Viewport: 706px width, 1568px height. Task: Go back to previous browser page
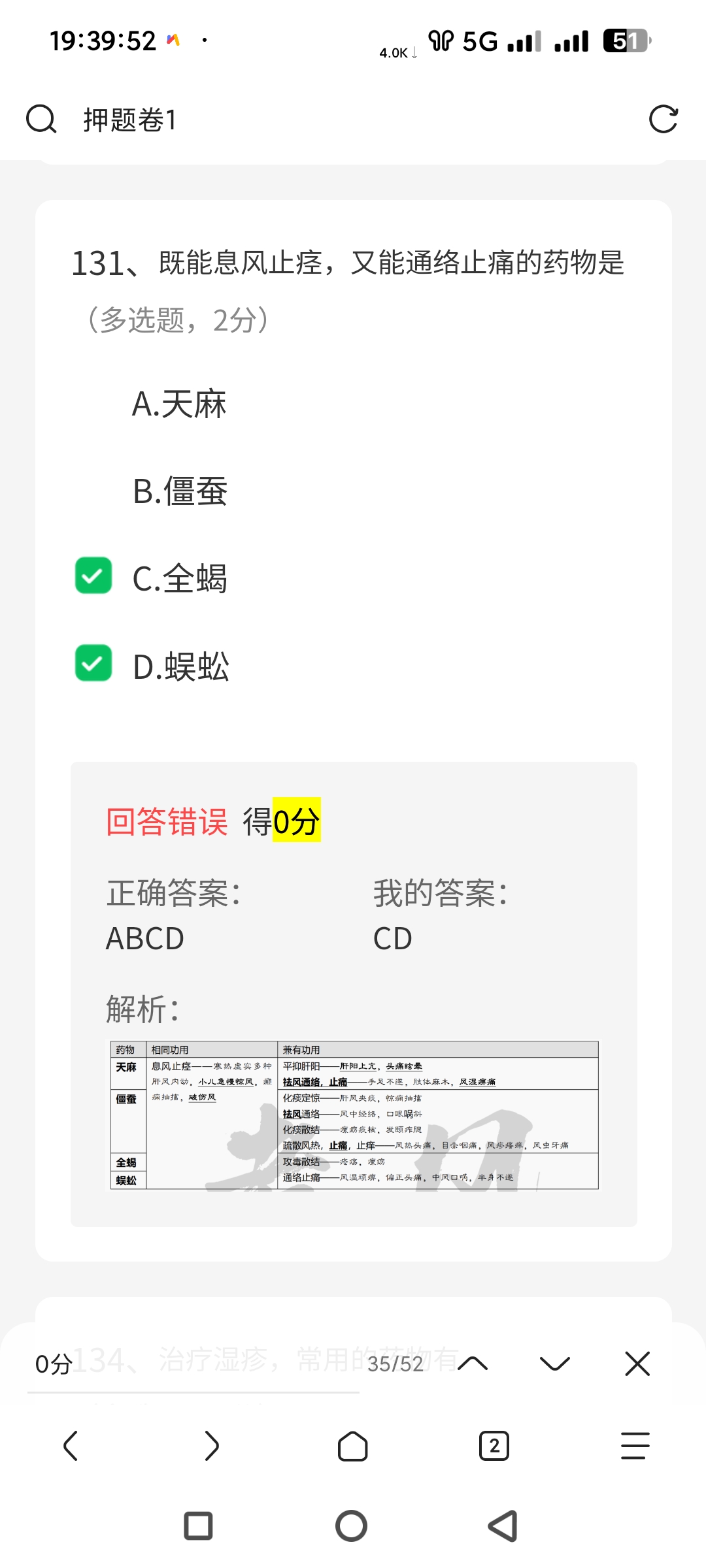pos(71,1446)
